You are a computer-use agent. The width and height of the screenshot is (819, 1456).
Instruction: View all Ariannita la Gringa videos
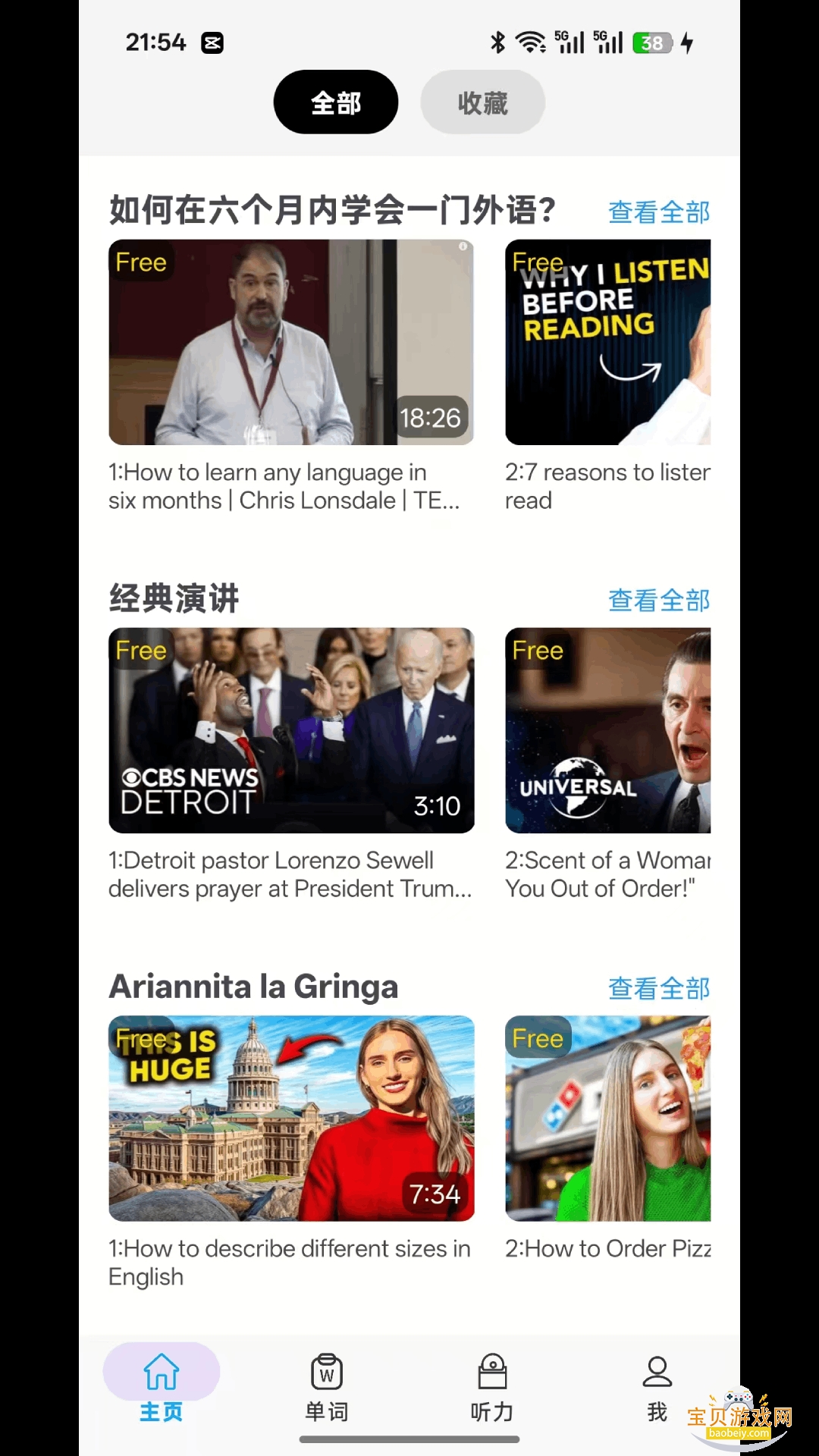click(x=658, y=989)
